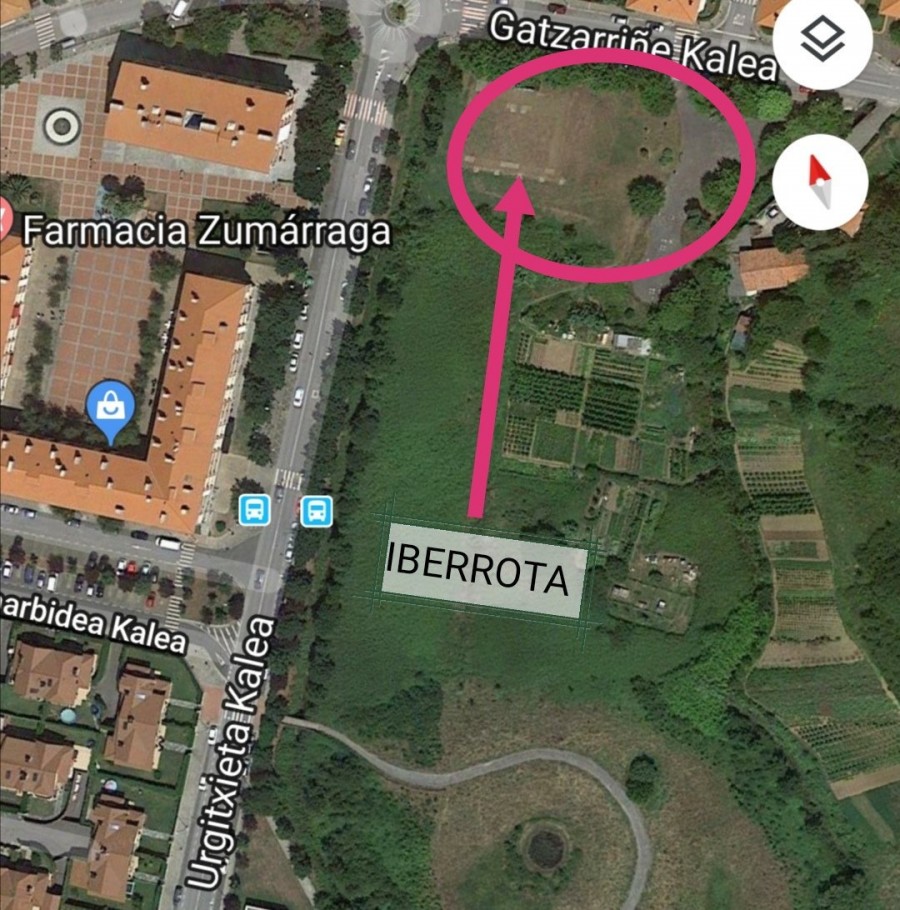
Task: Open the map layers button
Action: point(823,41)
